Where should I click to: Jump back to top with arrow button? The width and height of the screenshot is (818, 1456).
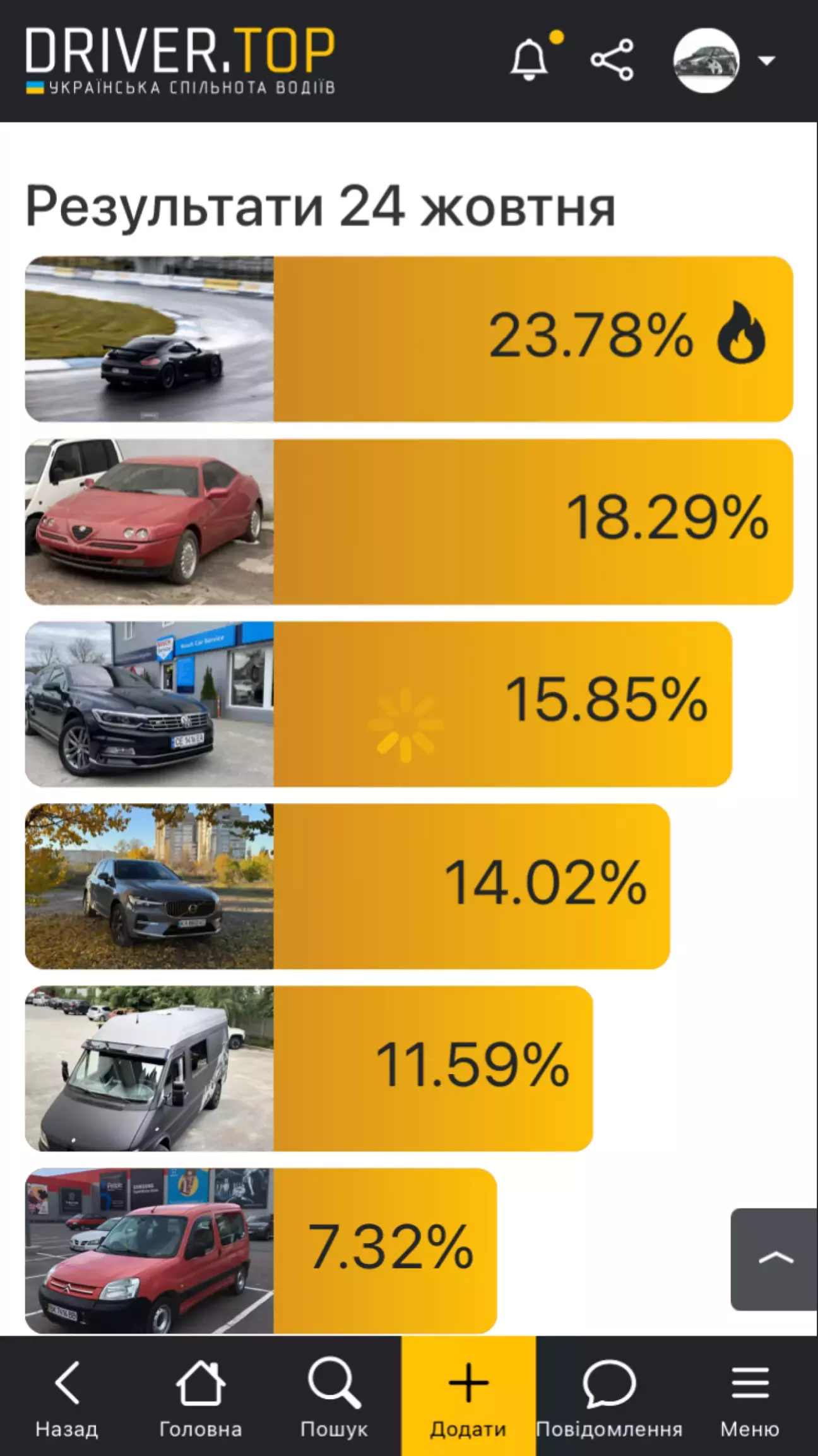tap(774, 1258)
